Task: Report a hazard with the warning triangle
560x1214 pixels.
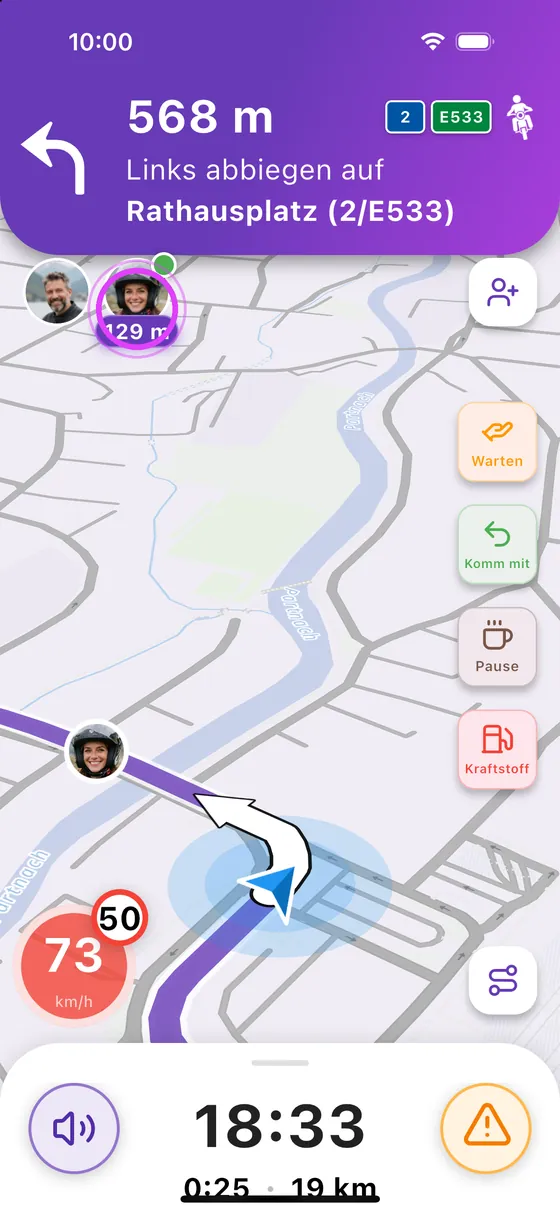Action: click(486, 1129)
